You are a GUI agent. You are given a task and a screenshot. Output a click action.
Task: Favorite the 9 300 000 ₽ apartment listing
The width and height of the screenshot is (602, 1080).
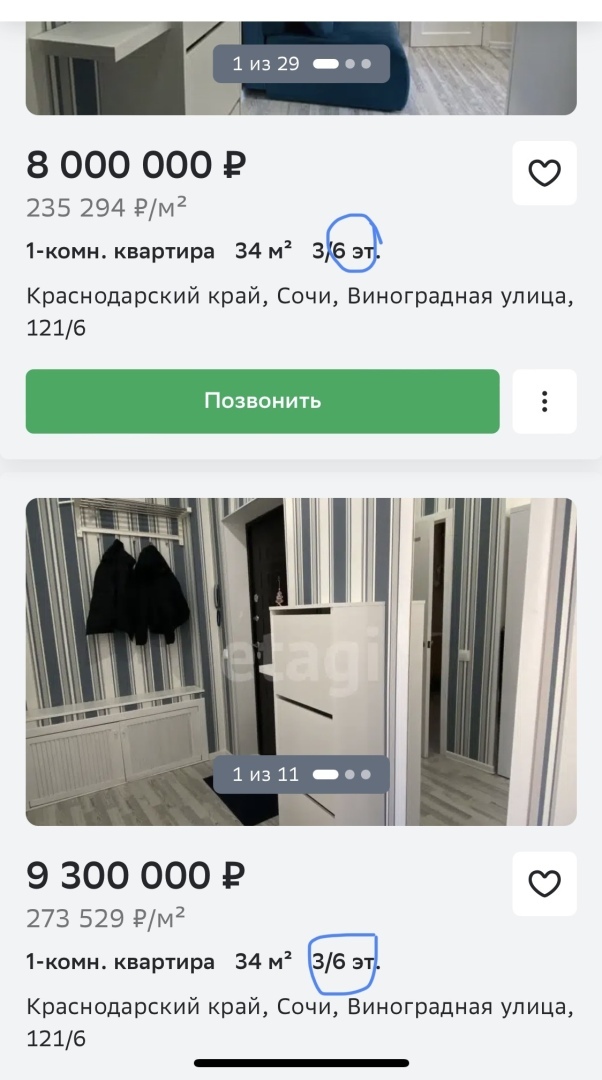544,884
